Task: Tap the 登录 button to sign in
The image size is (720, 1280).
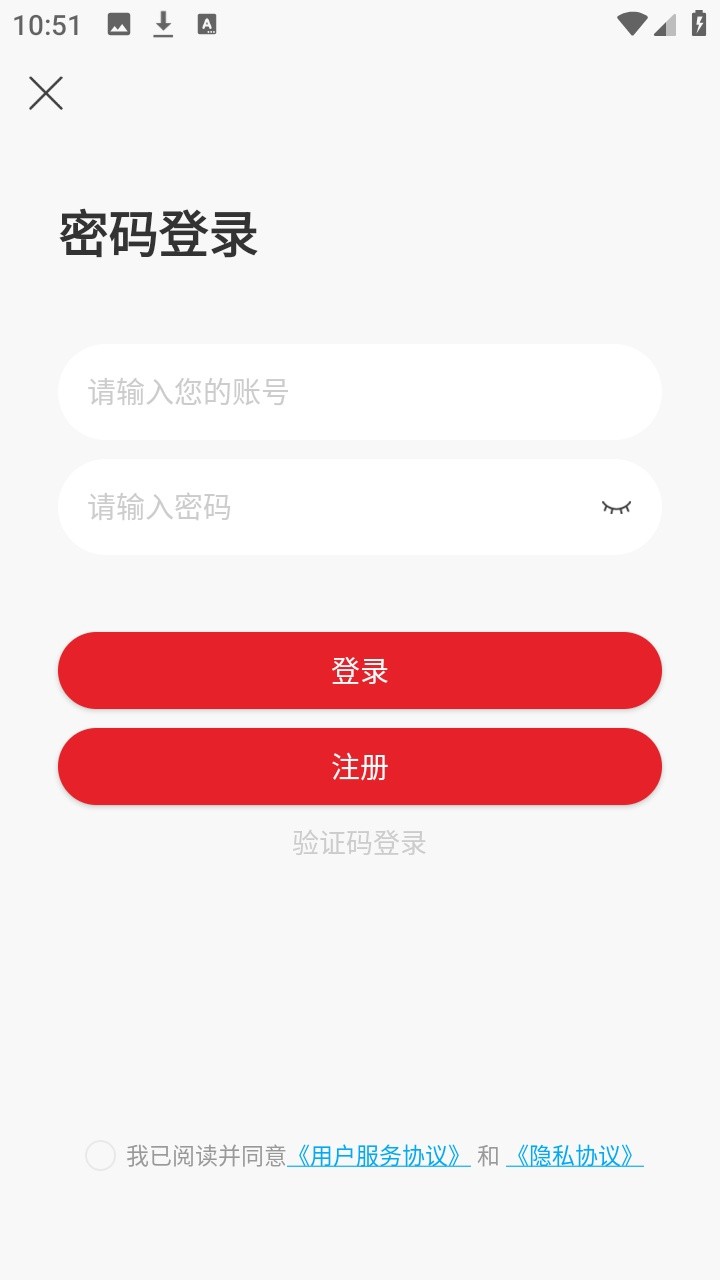Action: 360,671
